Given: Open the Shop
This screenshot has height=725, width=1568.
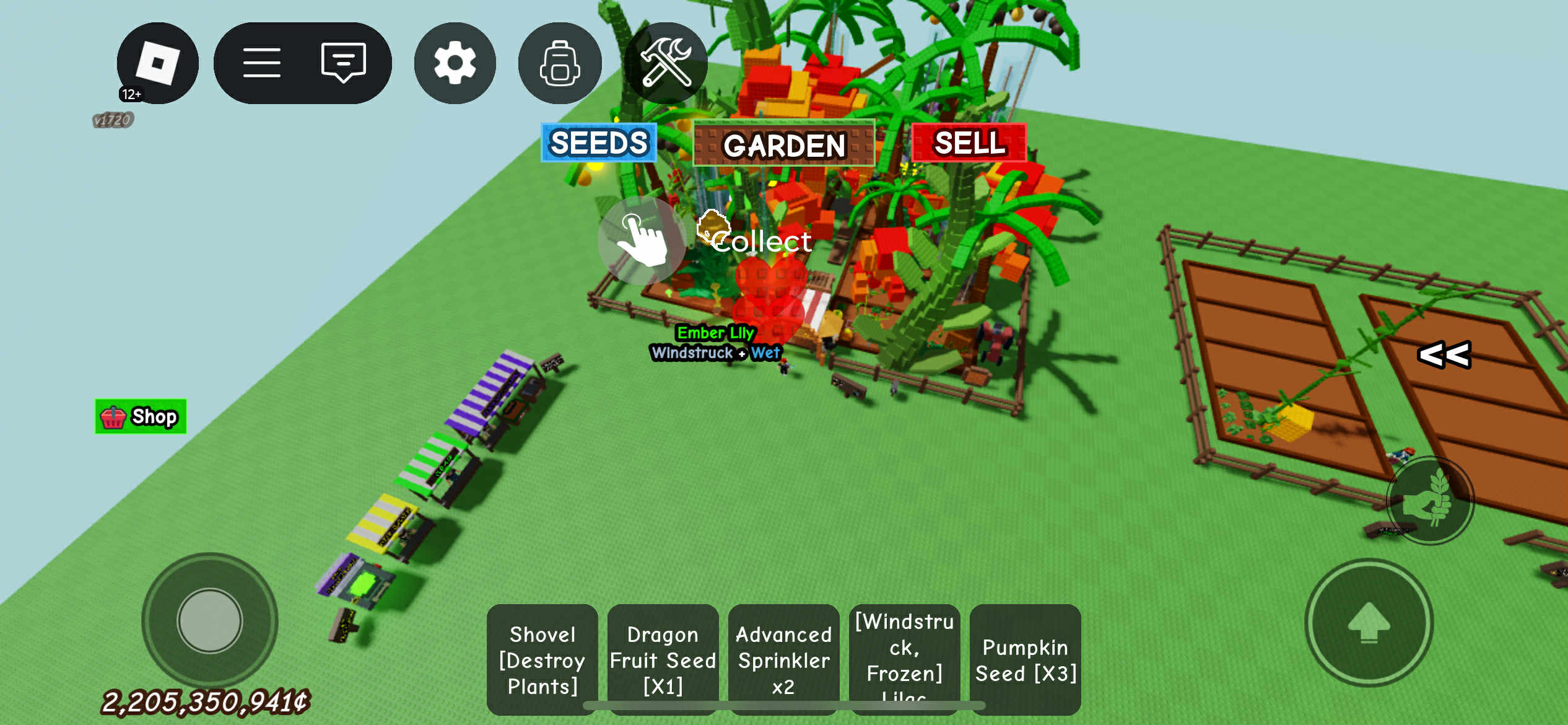Looking at the screenshot, I should [141, 416].
